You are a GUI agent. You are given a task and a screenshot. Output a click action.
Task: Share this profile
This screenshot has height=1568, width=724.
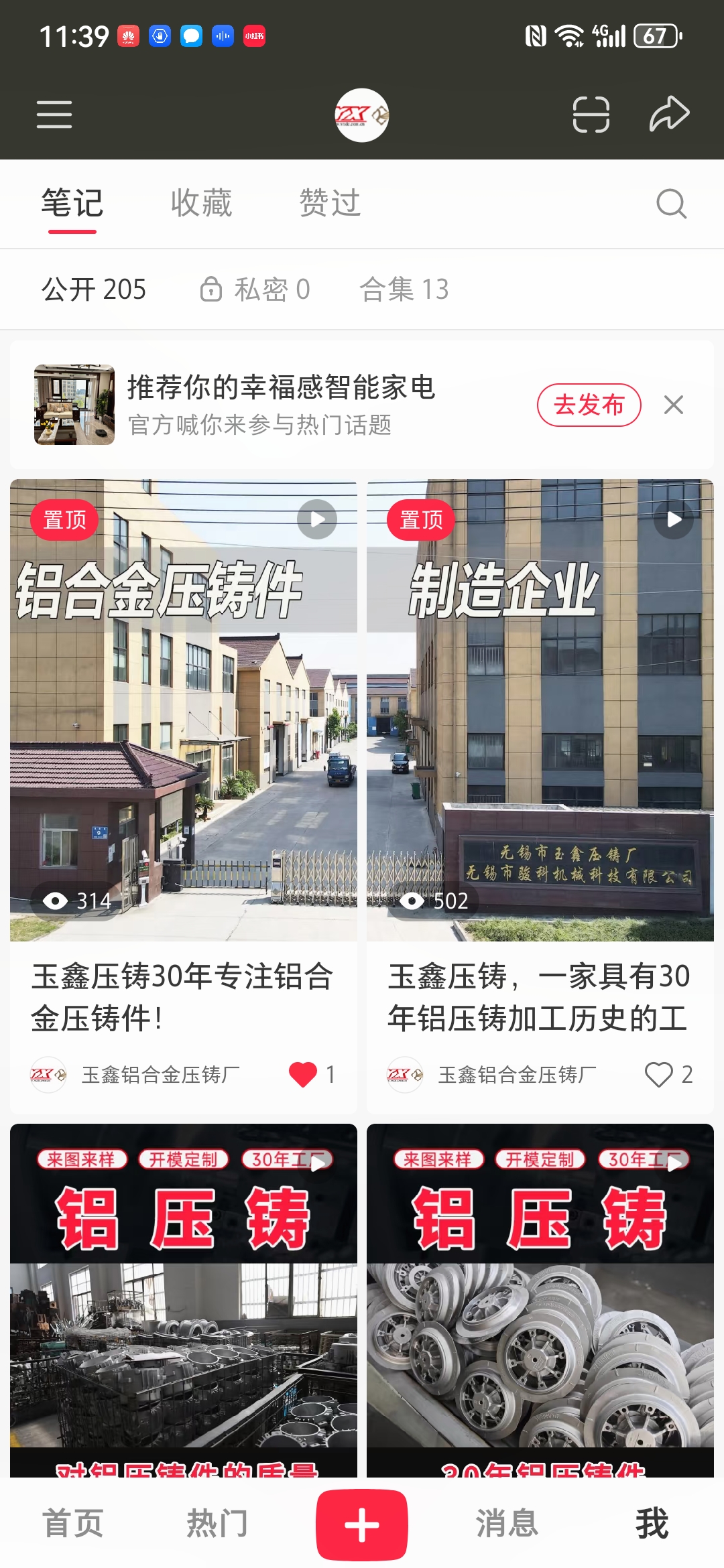pyautogui.click(x=669, y=115)
